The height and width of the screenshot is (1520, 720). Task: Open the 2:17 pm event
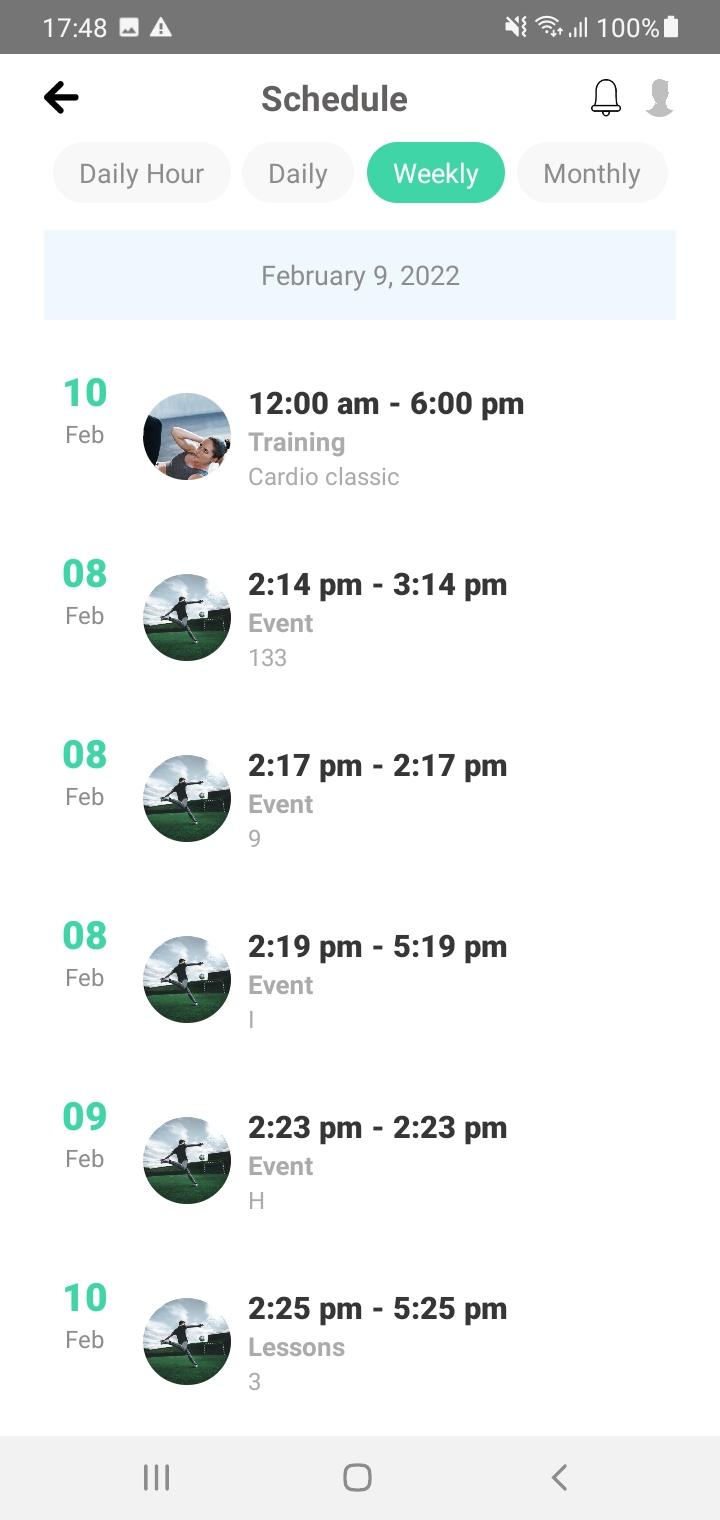point(360,798)
